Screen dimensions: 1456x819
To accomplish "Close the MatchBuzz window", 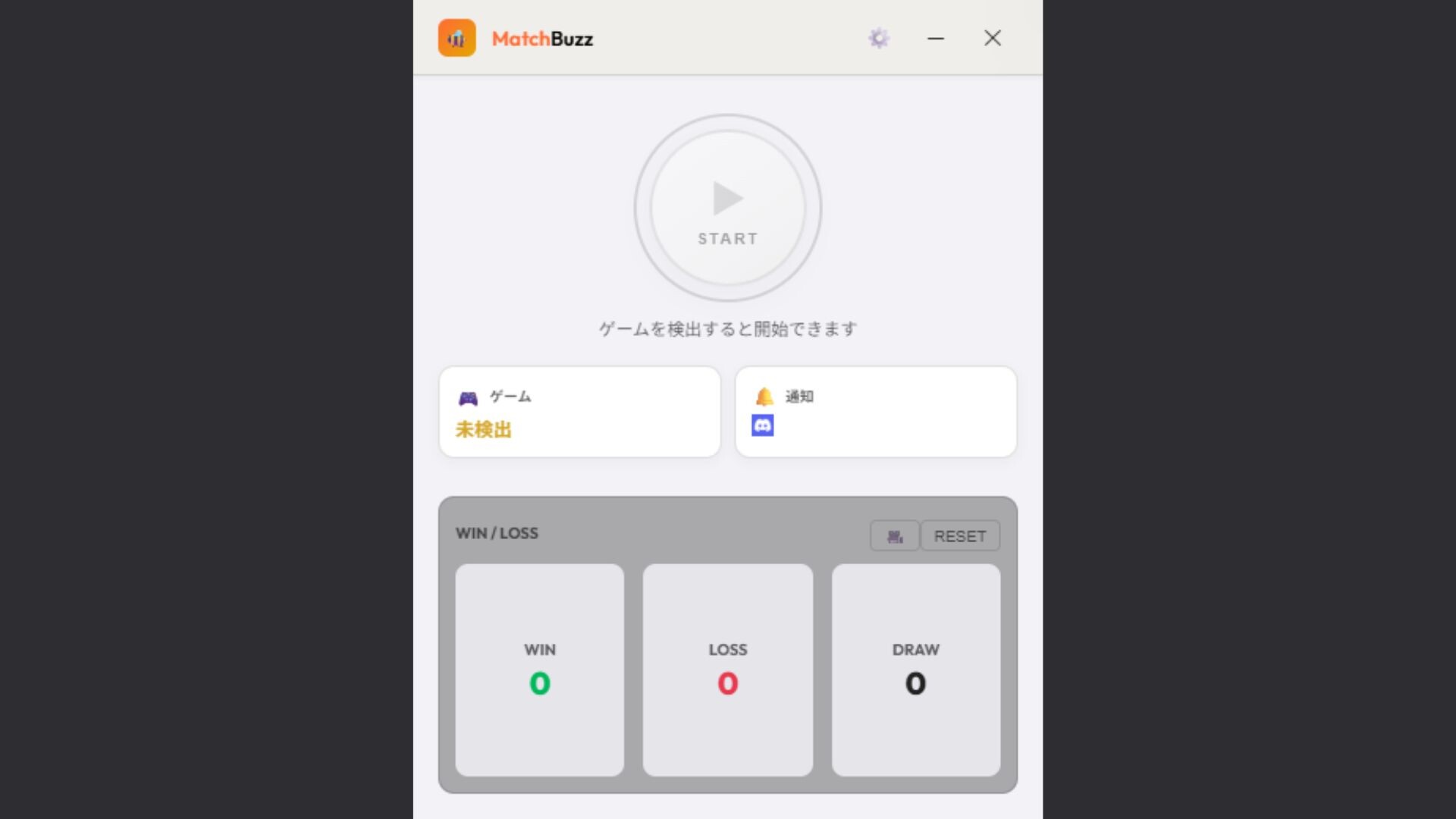I will pos(993,38).
